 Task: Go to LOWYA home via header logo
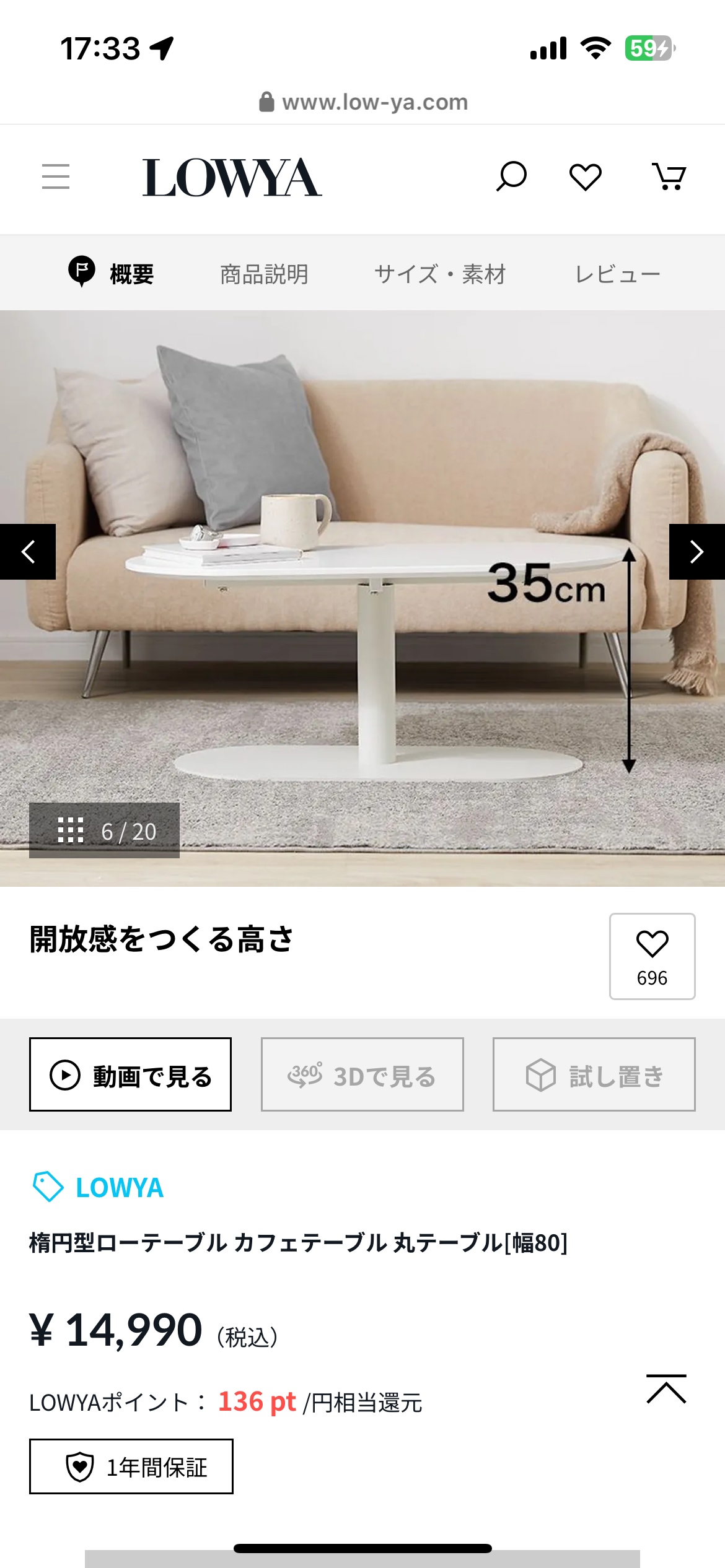coord(232,178)
